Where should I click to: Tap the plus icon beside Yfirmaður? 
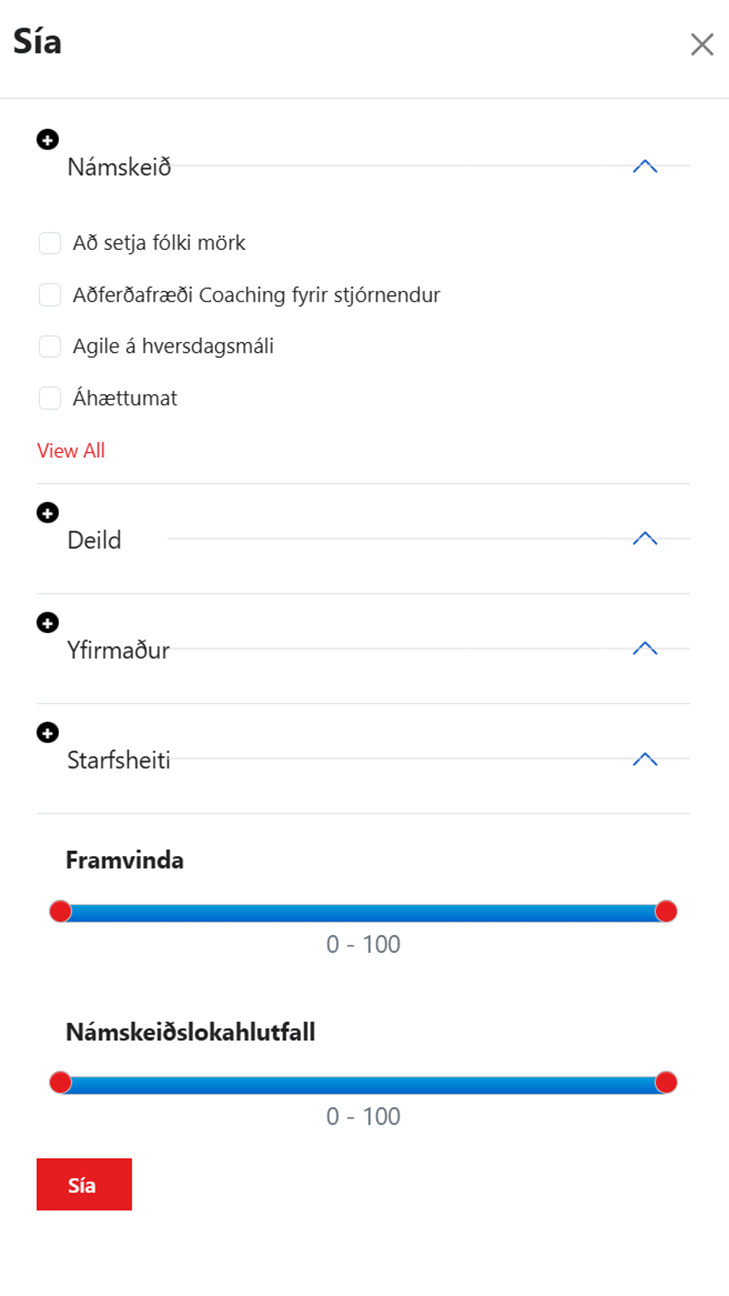[47, 623]
